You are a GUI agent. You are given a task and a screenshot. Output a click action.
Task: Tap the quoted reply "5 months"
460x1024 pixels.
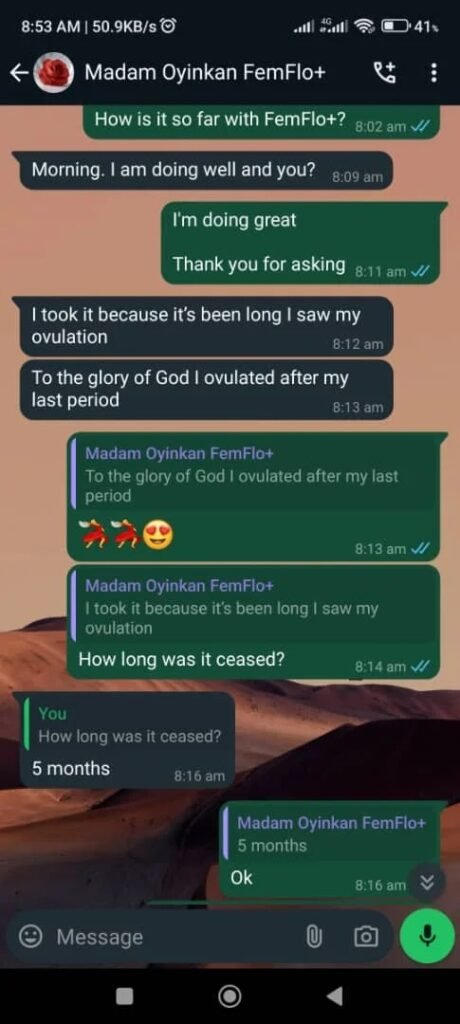(x=330, y=835)
